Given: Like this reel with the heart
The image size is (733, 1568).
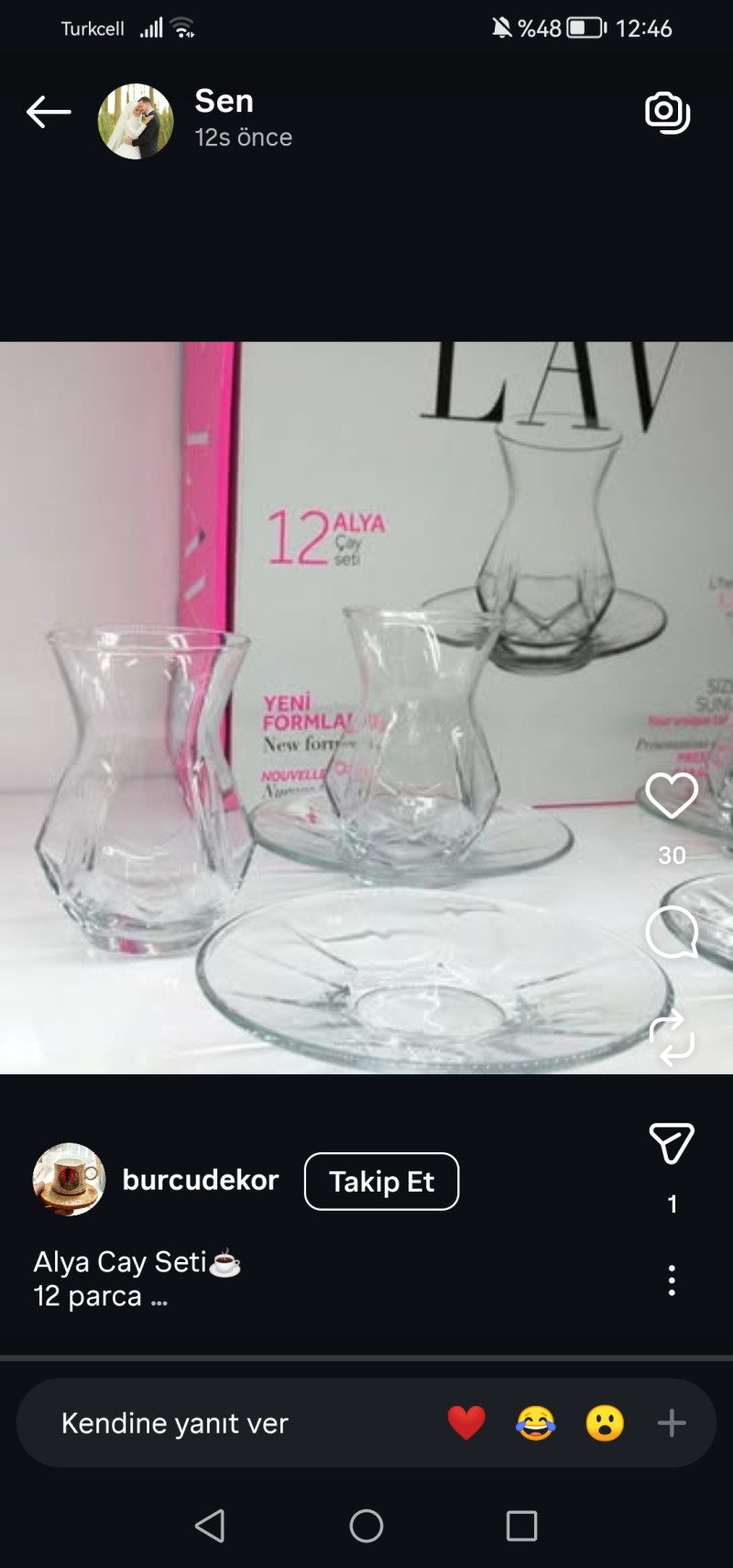Looking at the screenshot, I should pos(672,795).
